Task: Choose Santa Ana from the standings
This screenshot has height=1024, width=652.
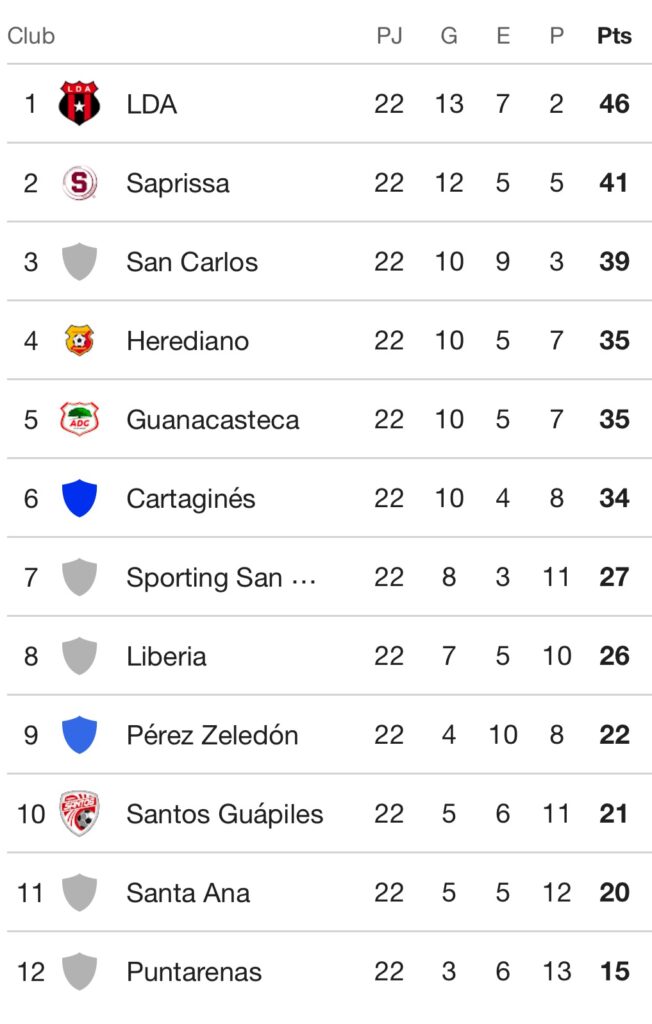Action: (x=187, y=893)
